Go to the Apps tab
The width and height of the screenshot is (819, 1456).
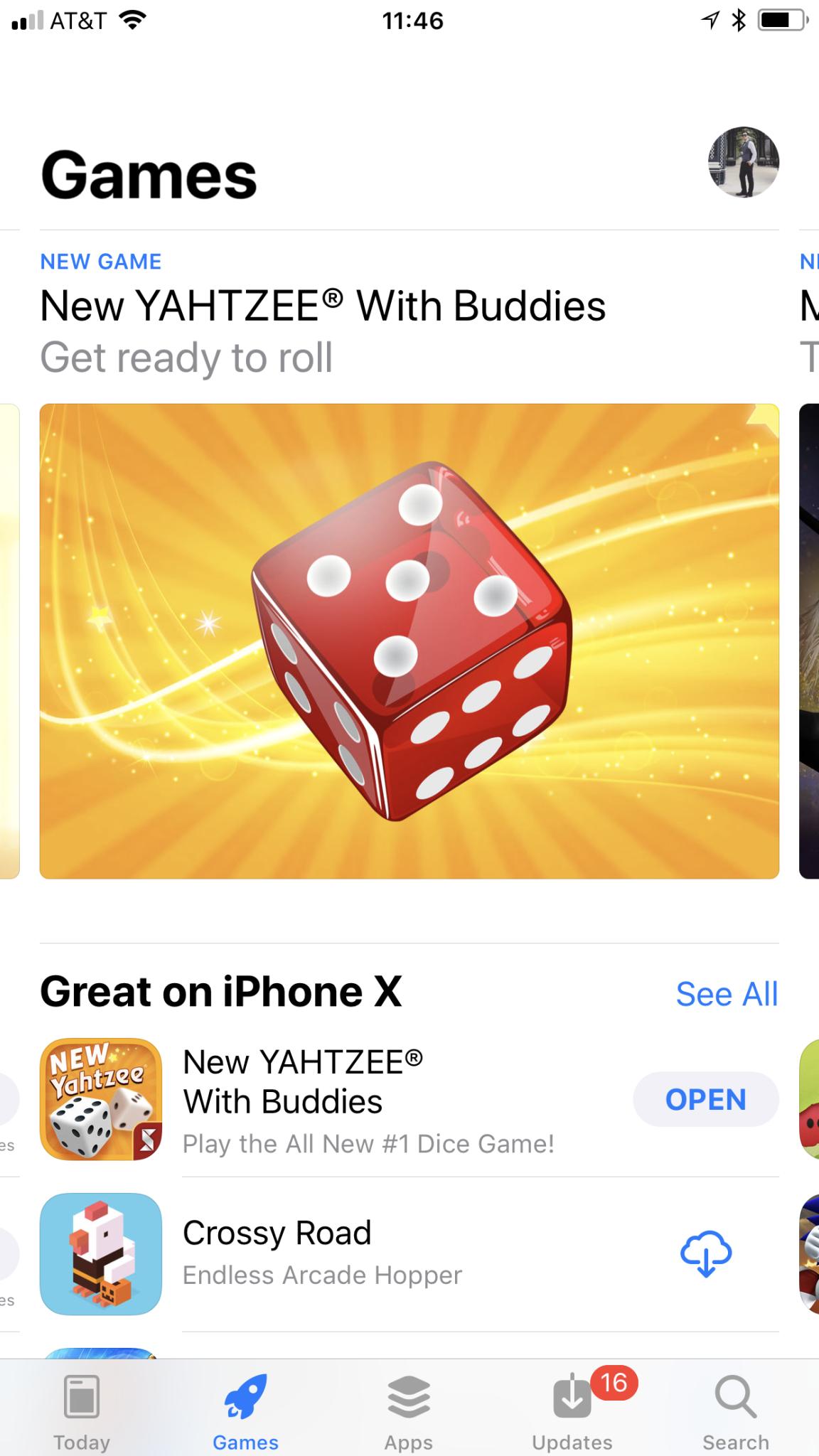pyautogui.click(x=409, y=1412)
